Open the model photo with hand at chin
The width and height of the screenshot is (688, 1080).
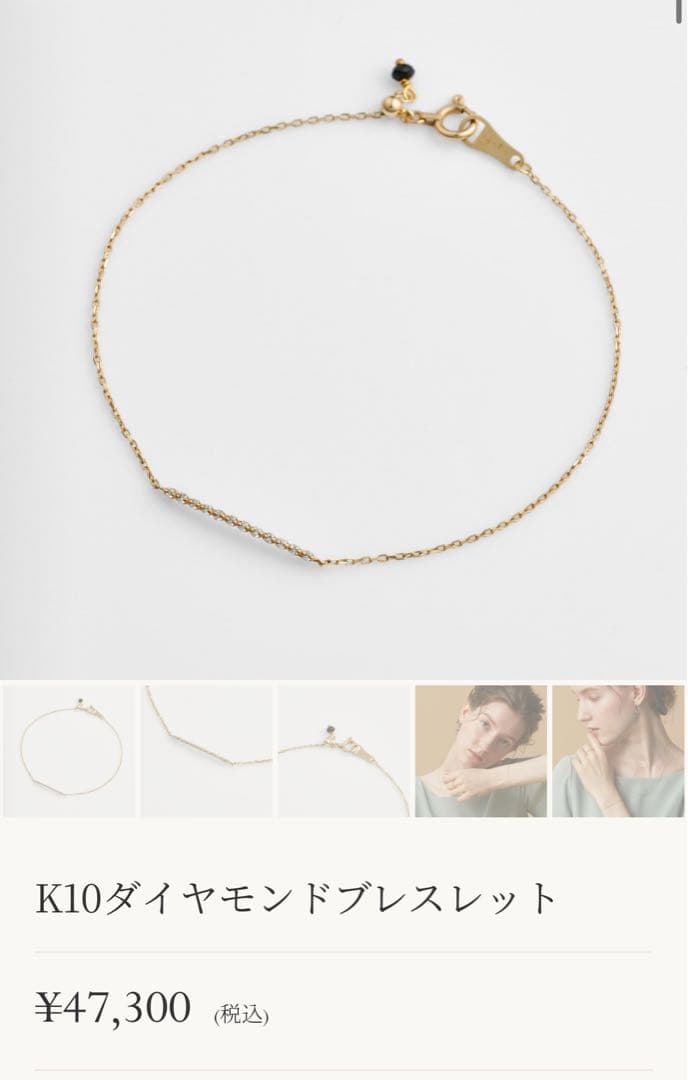pos(618,751)
